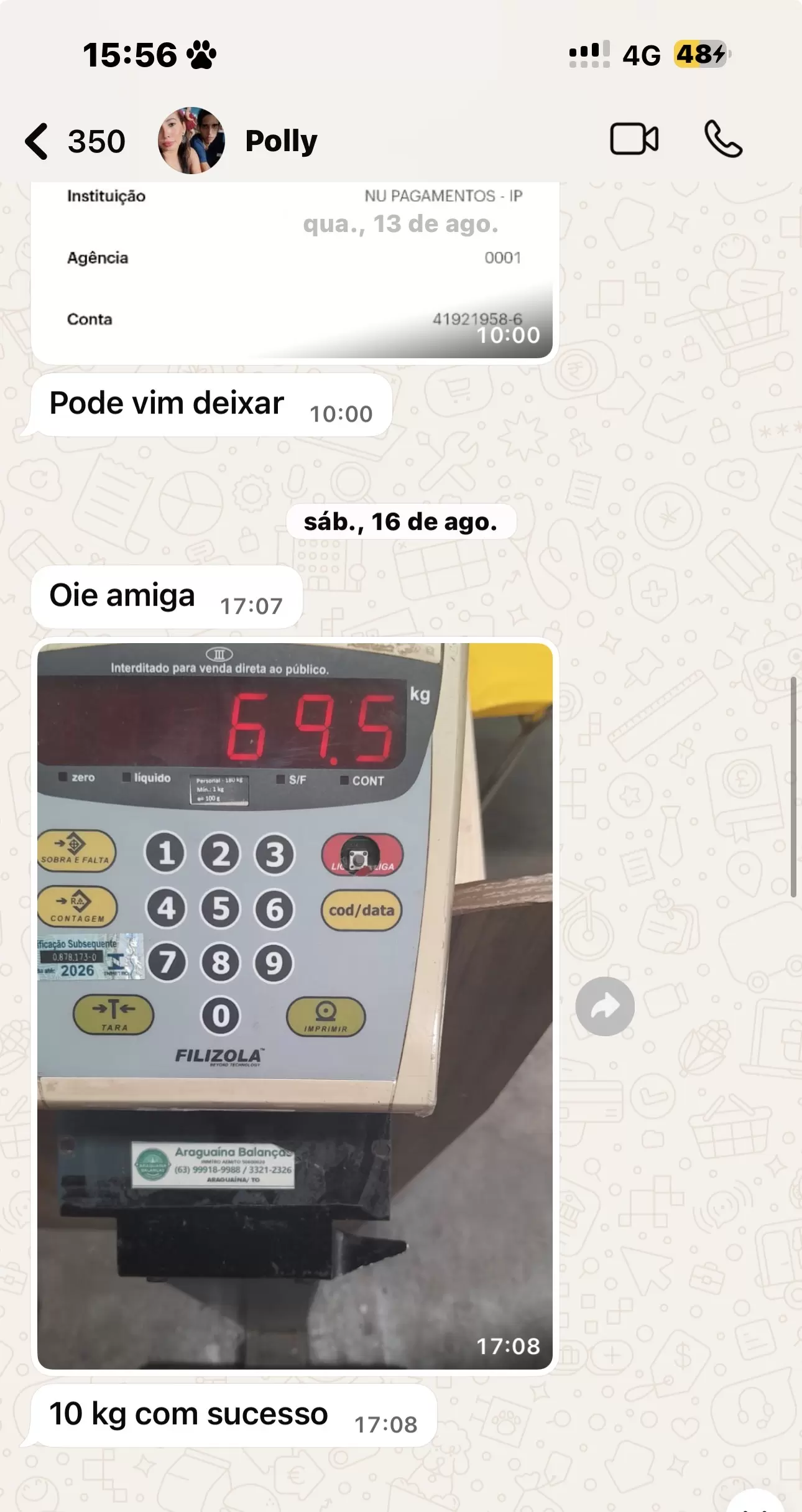Image resolution: width=802 pixels, height=1512 pixels.
Task: Start a voice call with Polly
Action: [722, 139]
